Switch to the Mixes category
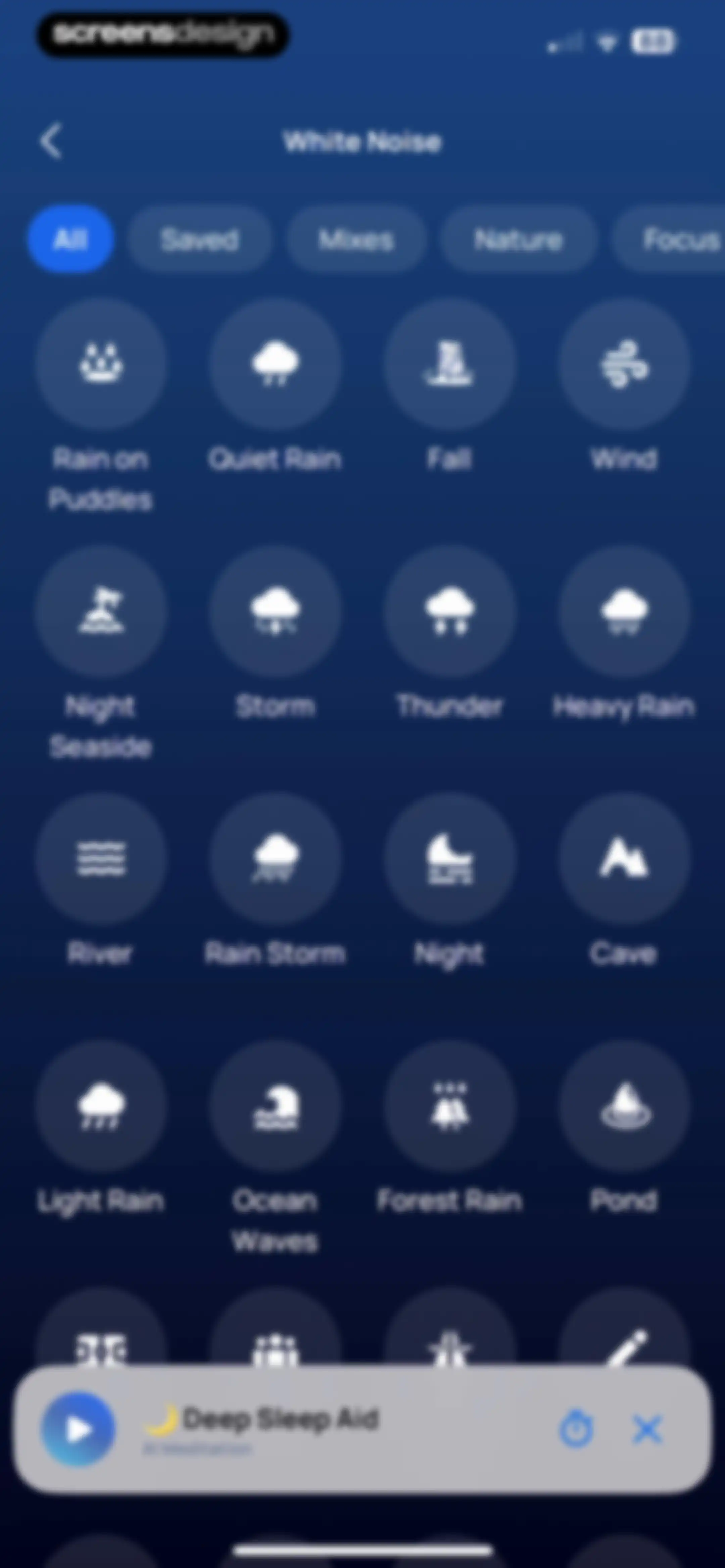 [355, 239]
